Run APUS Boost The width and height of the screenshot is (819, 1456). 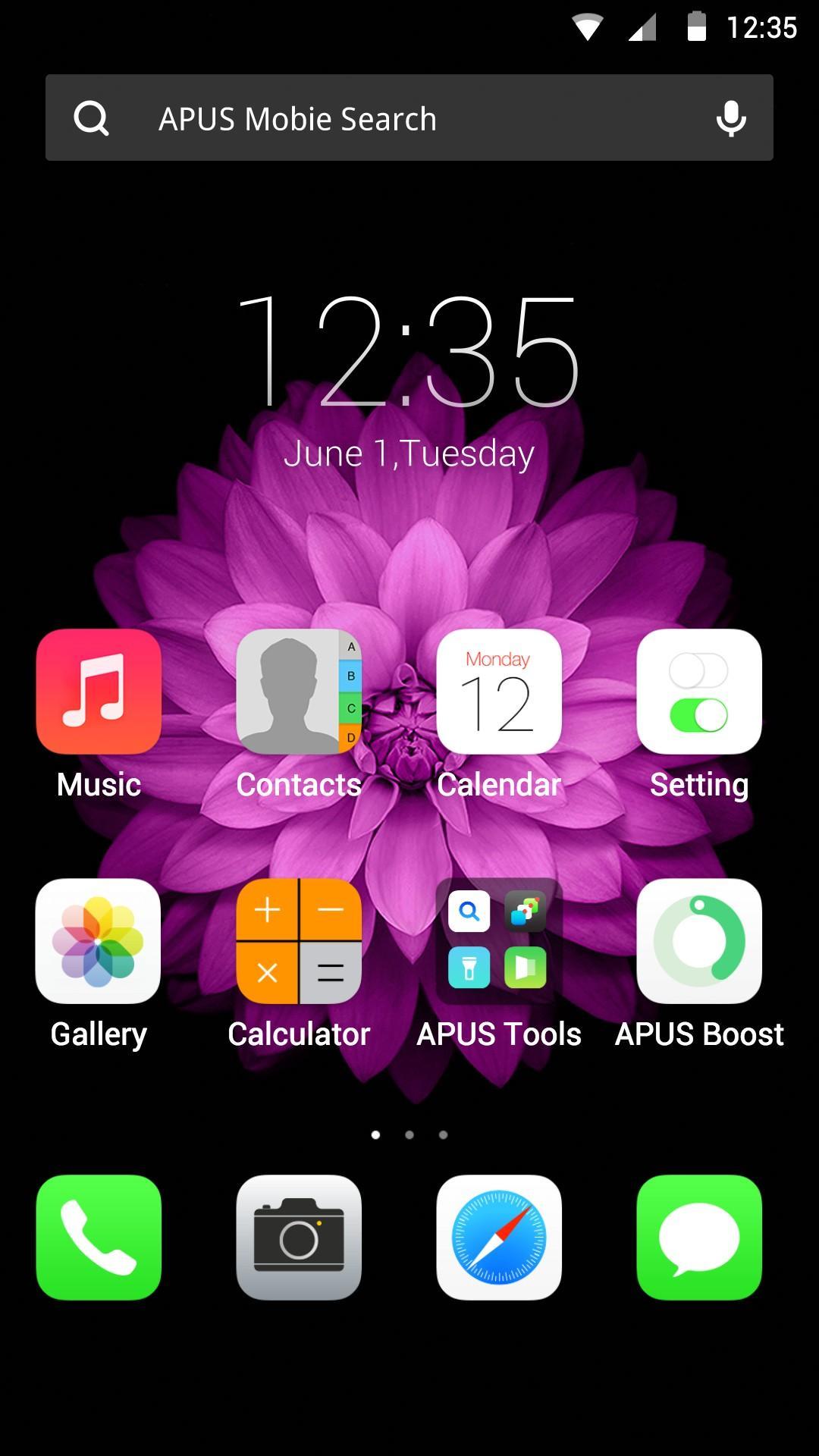[699, 941]
